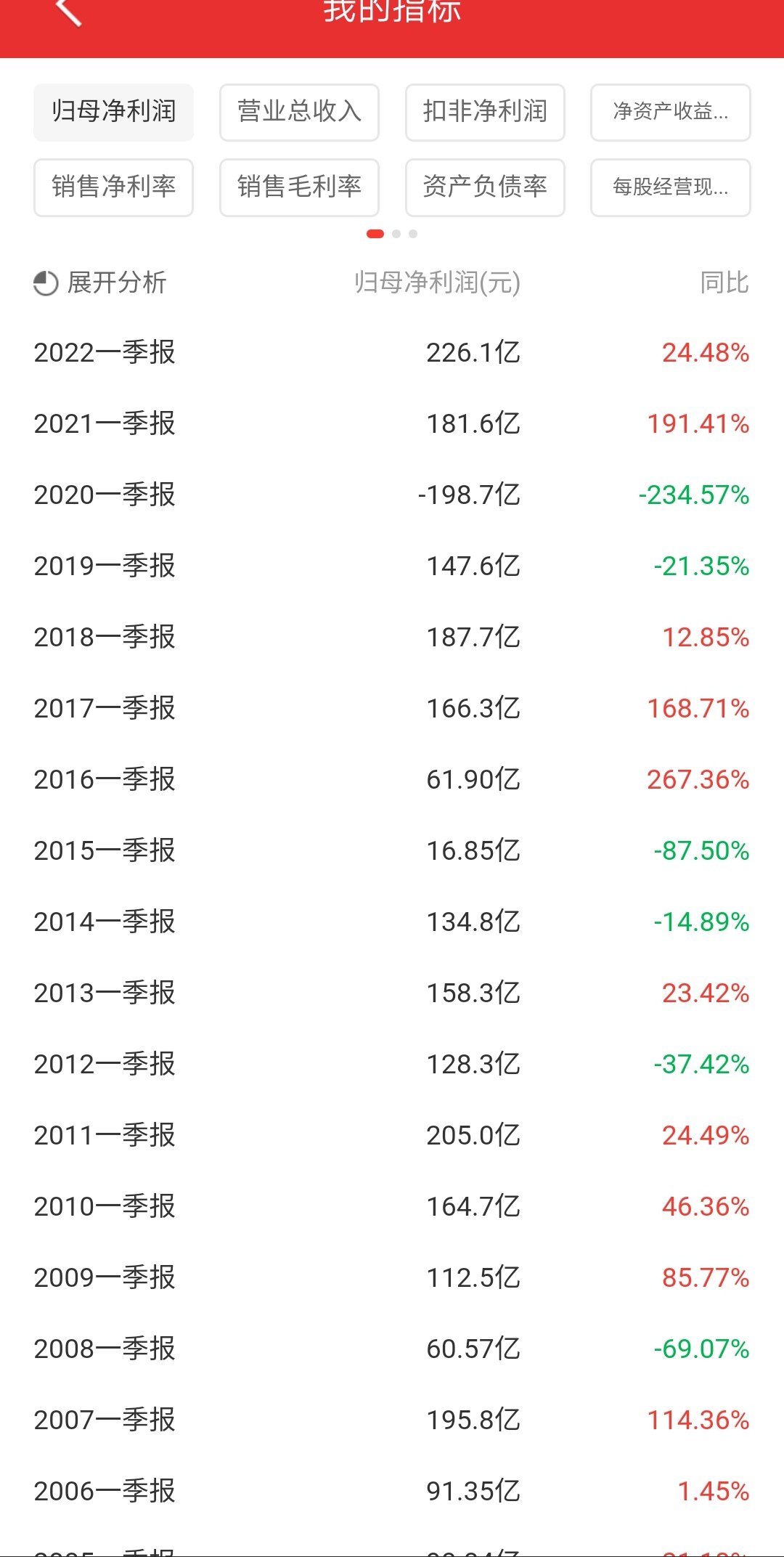Switch to the 营业总收入 indicator
Screen dimensions: 784x1557
pos(299,112)
